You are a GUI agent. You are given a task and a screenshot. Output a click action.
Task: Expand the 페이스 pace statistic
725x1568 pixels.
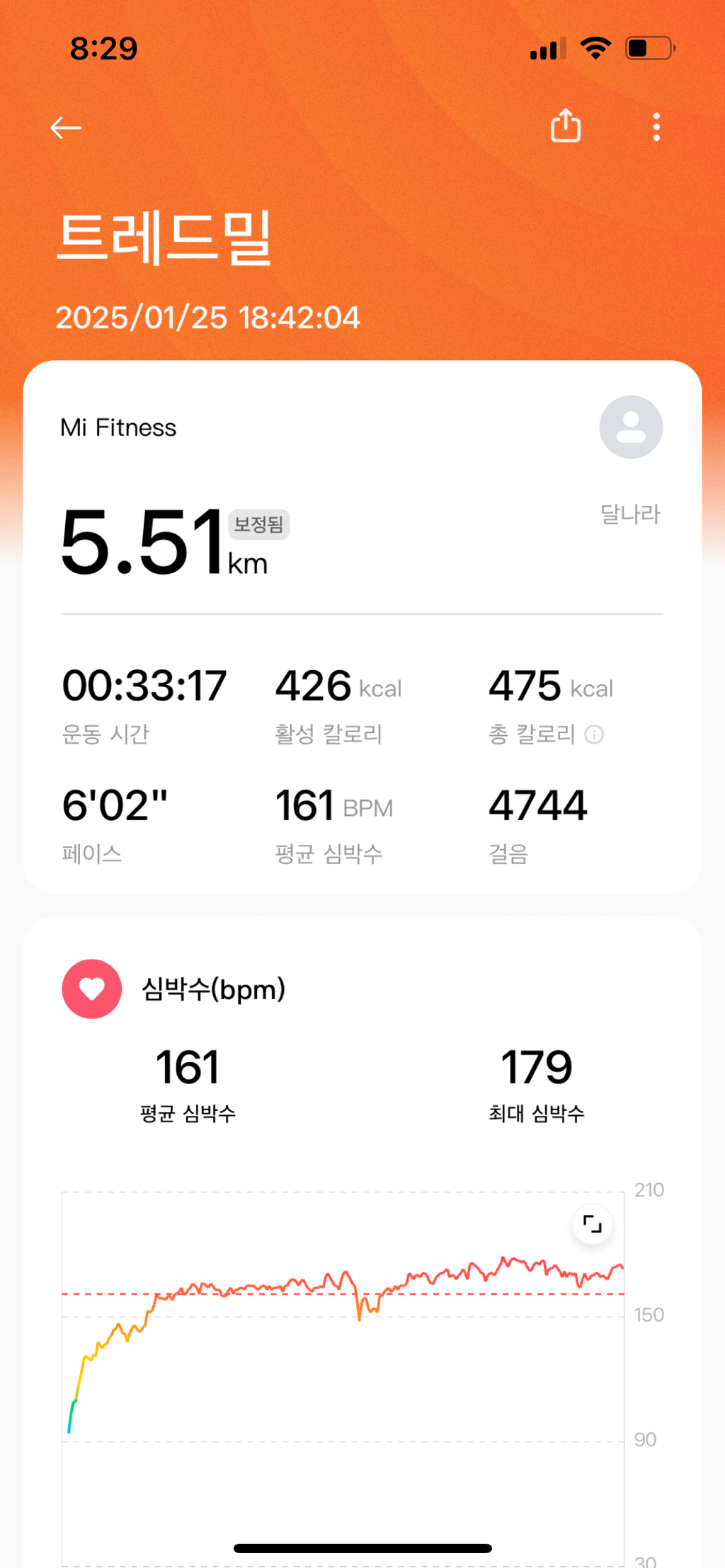[115, 806]
